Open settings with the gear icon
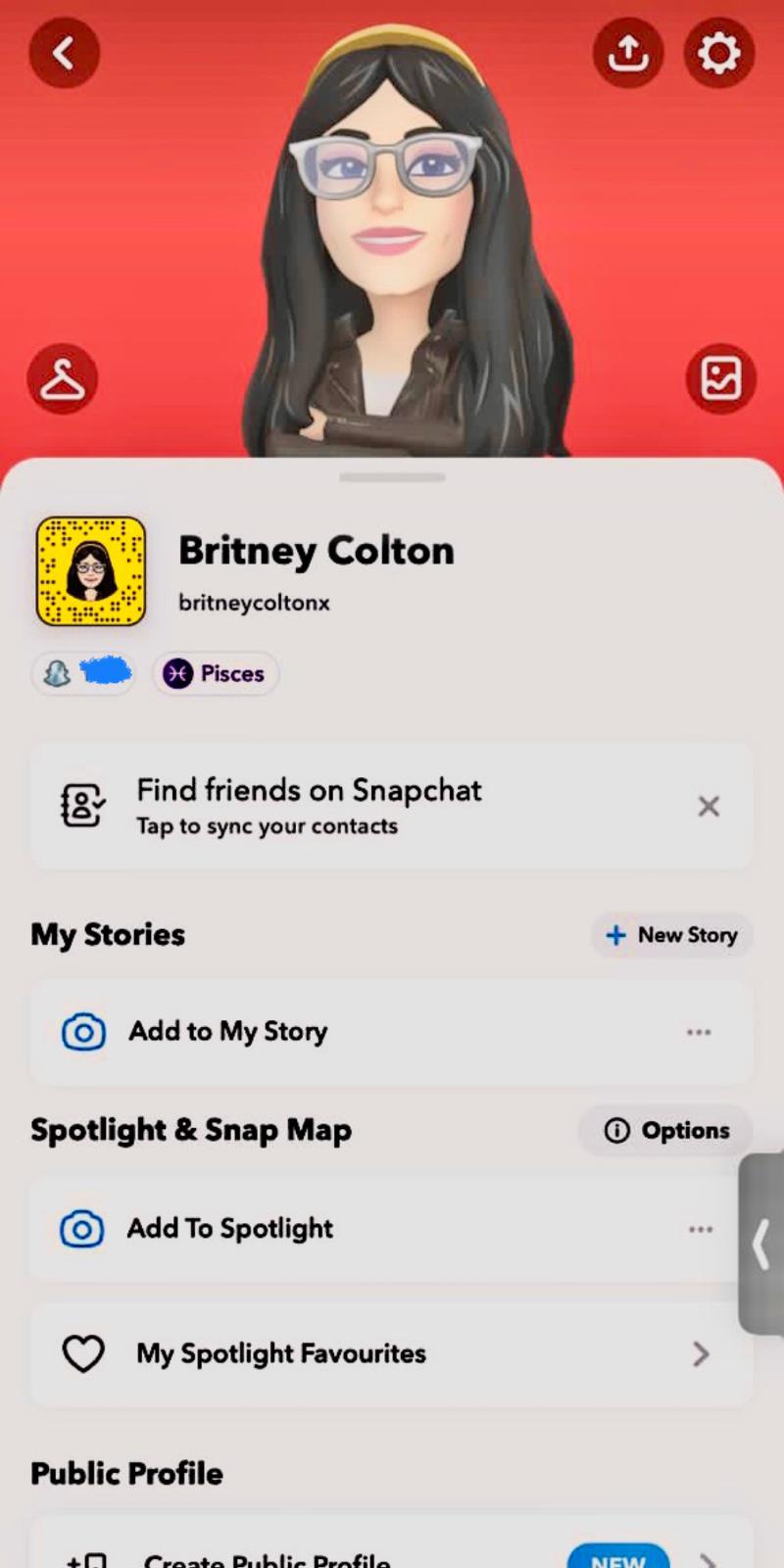This screenshot has height=1568, width=784. coord(718,53)
